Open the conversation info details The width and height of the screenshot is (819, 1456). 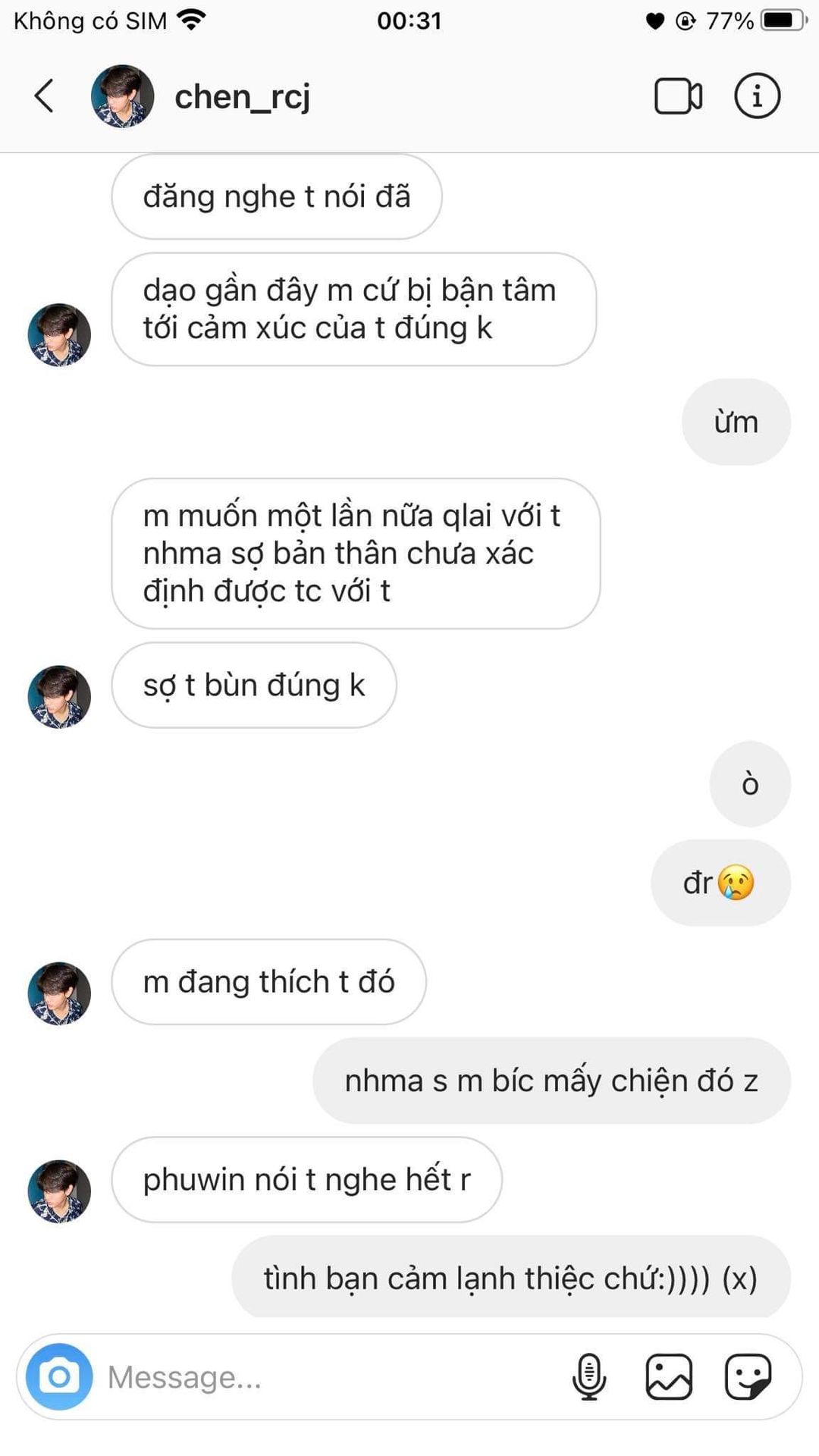[757, 96]
